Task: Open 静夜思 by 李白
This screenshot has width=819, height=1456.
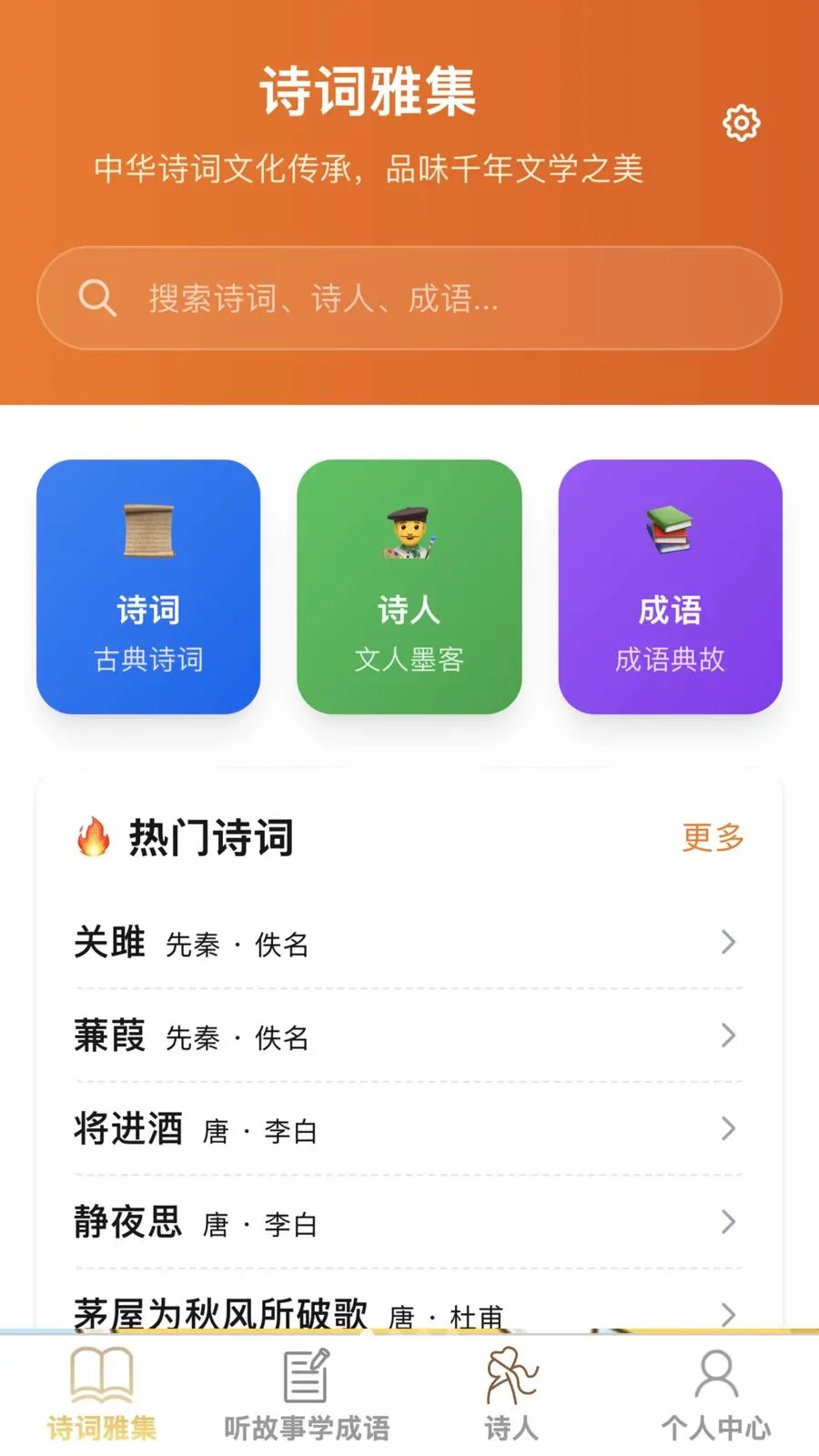Action: [409, 1222]
